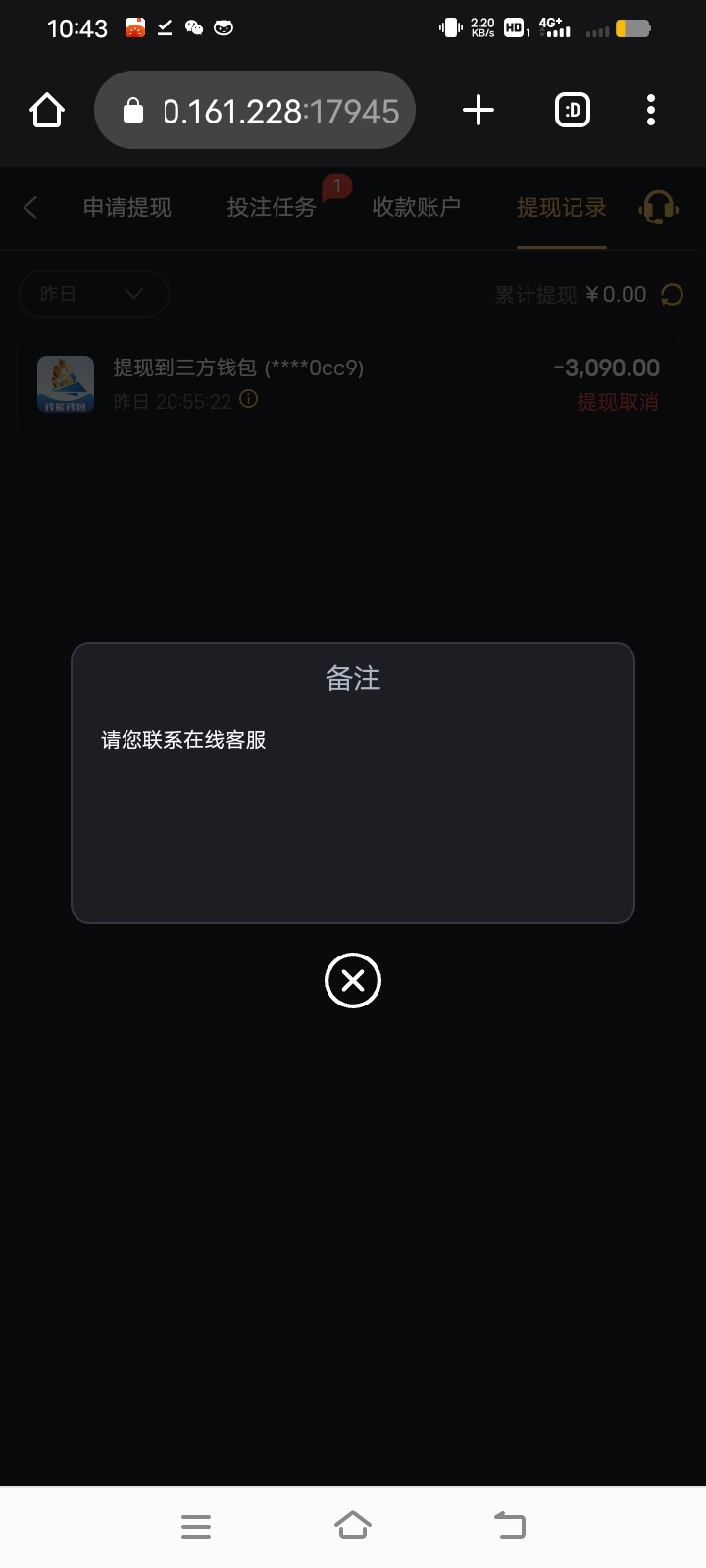Tap the Android recent apps navigation button
This screenshot has height=1568, width=706.
tap(196, 1525)
